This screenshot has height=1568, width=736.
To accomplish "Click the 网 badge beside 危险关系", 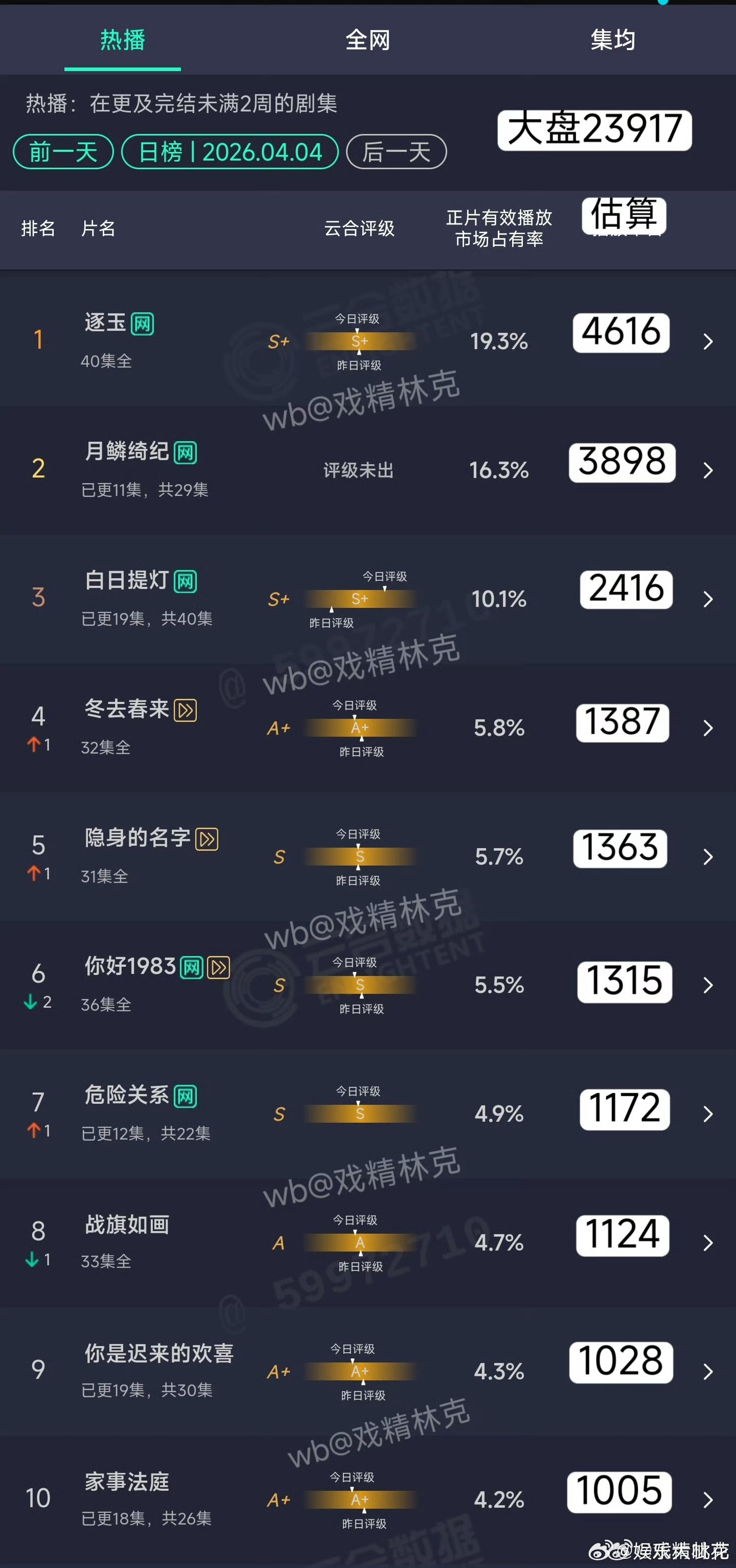I will (185, 1096).
